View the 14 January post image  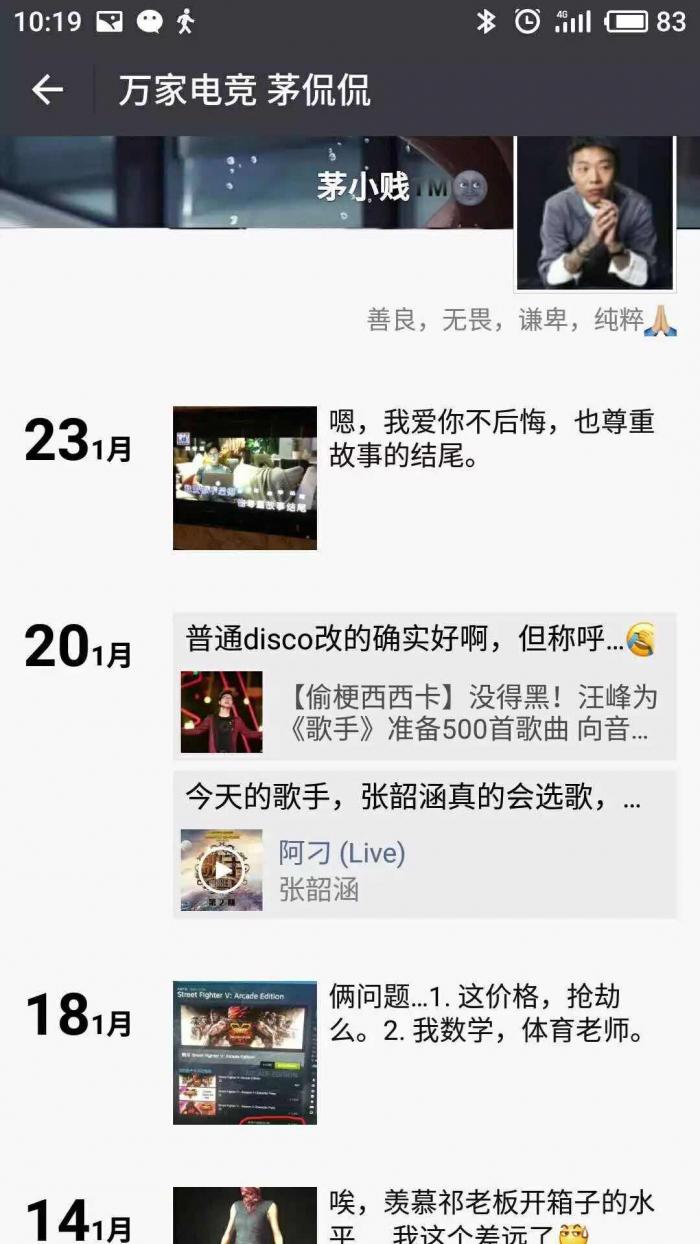(245, 1216)
